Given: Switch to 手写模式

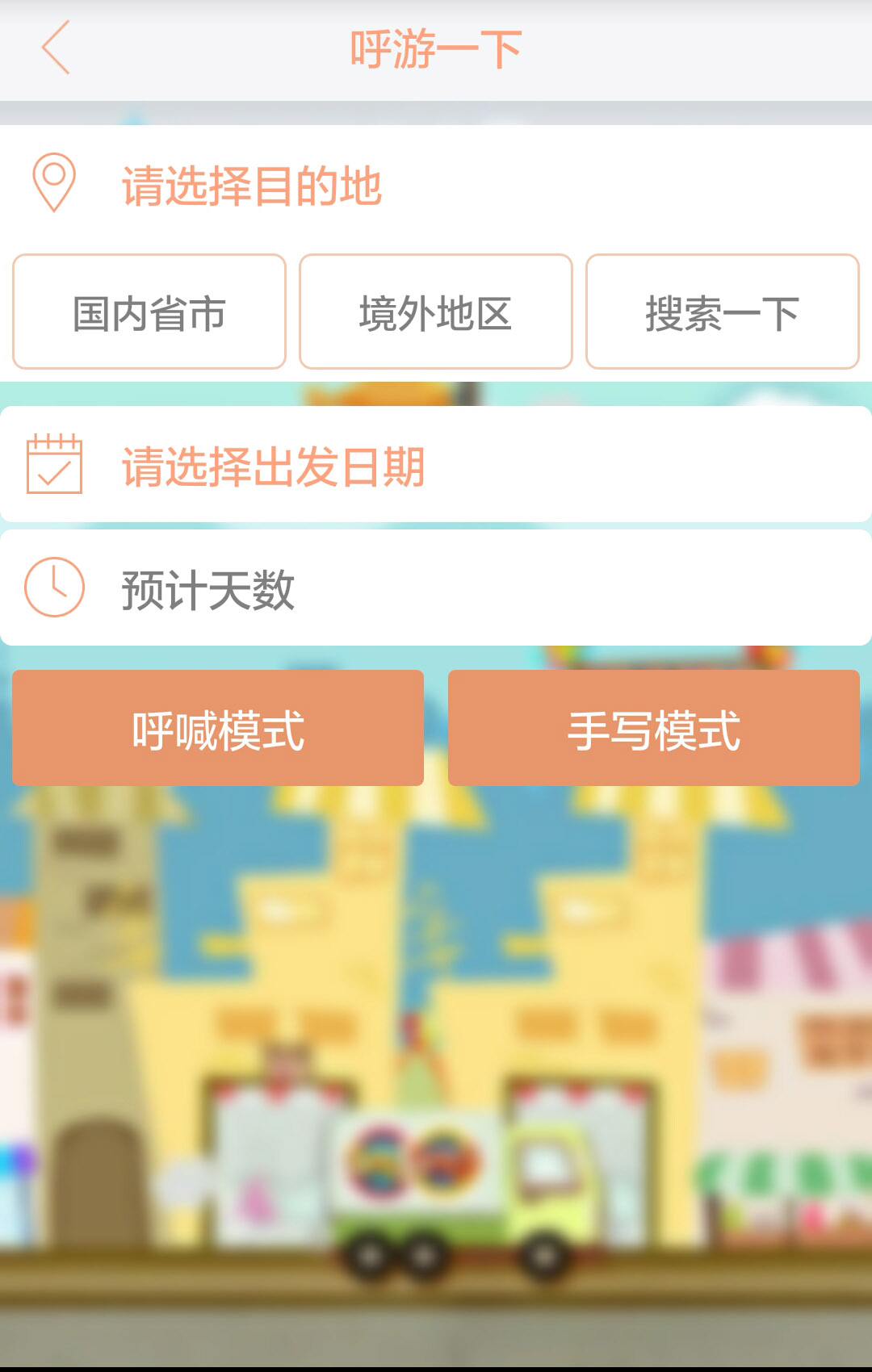Looking at the screenshot, I should (x=653, y=728).
